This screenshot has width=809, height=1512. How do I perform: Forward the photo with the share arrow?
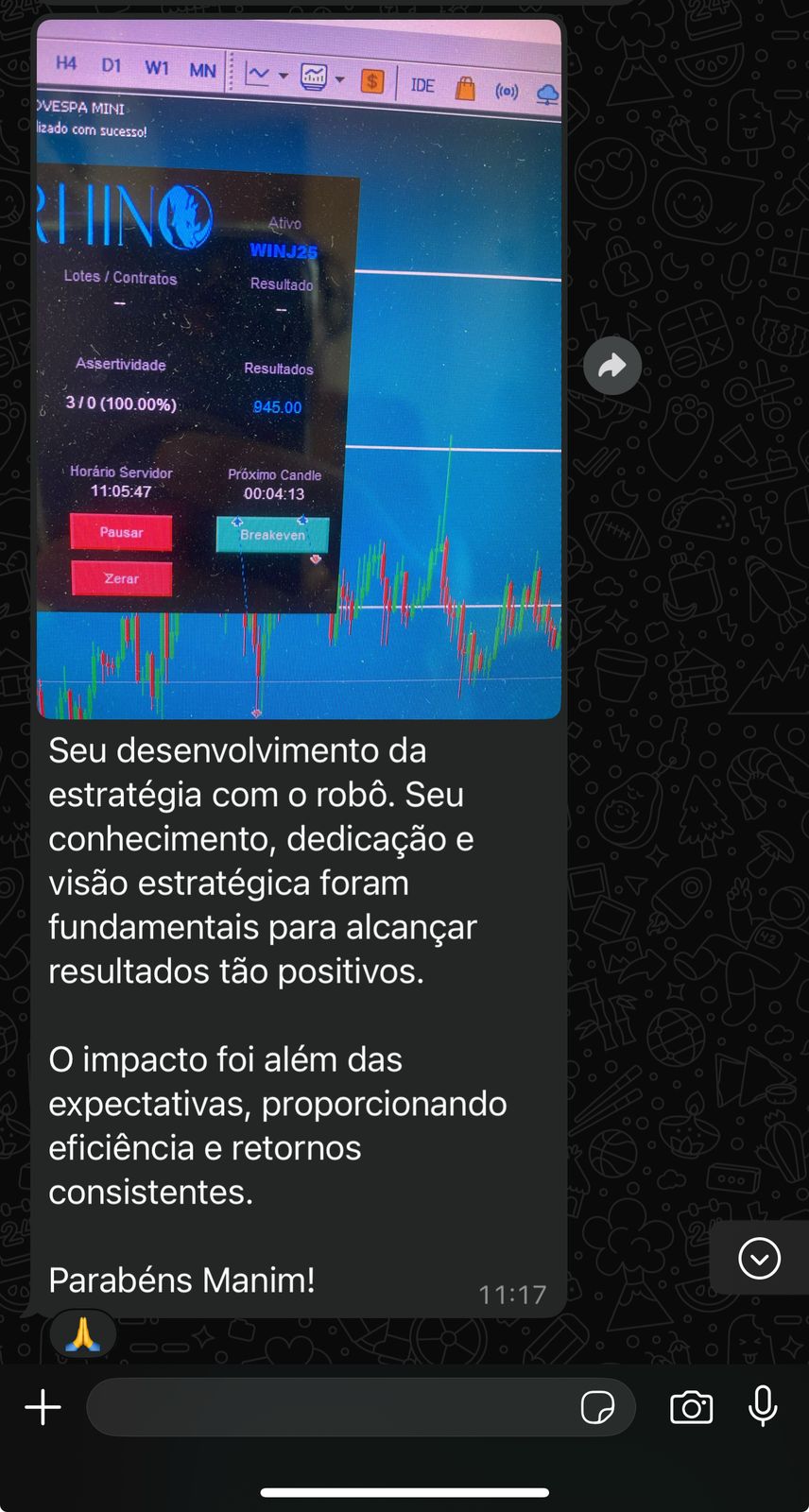point(612,366)
